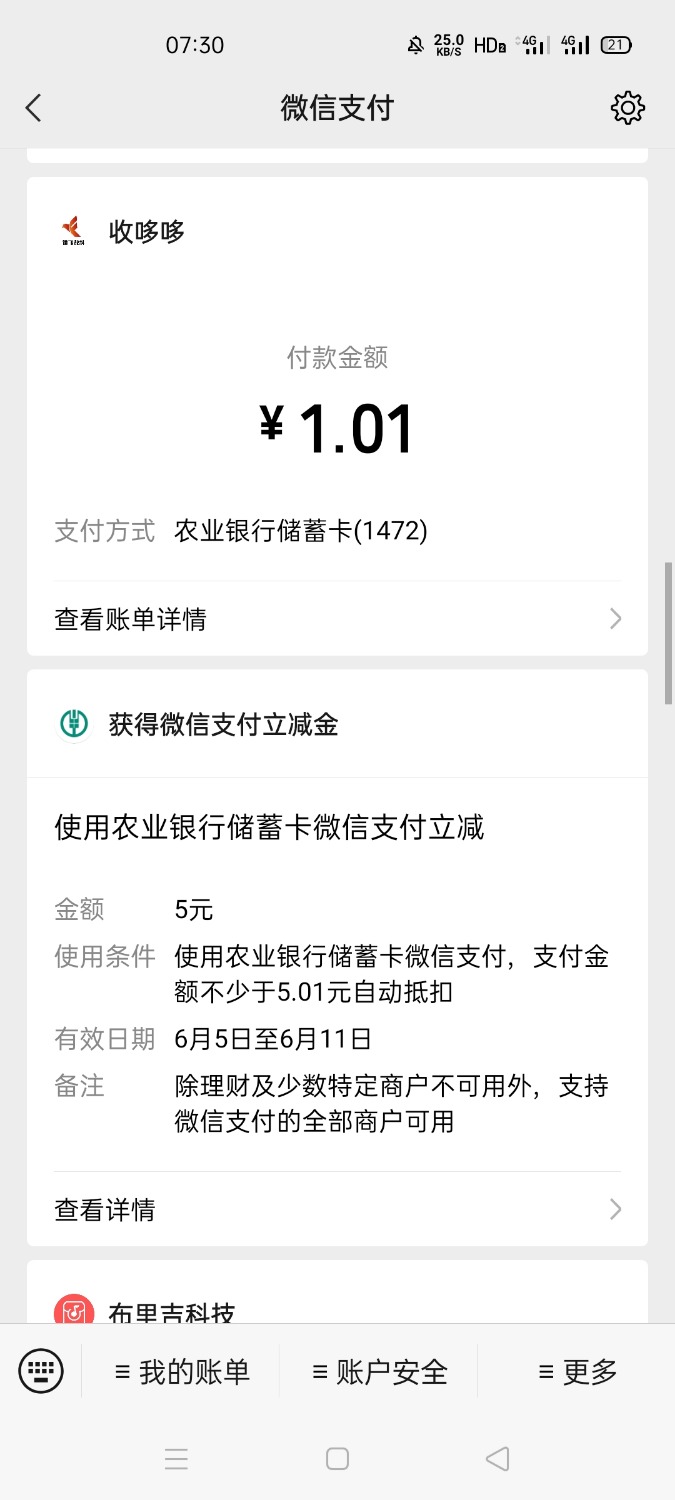Switch to the keyboard input mode

(x=41, y=1370)
